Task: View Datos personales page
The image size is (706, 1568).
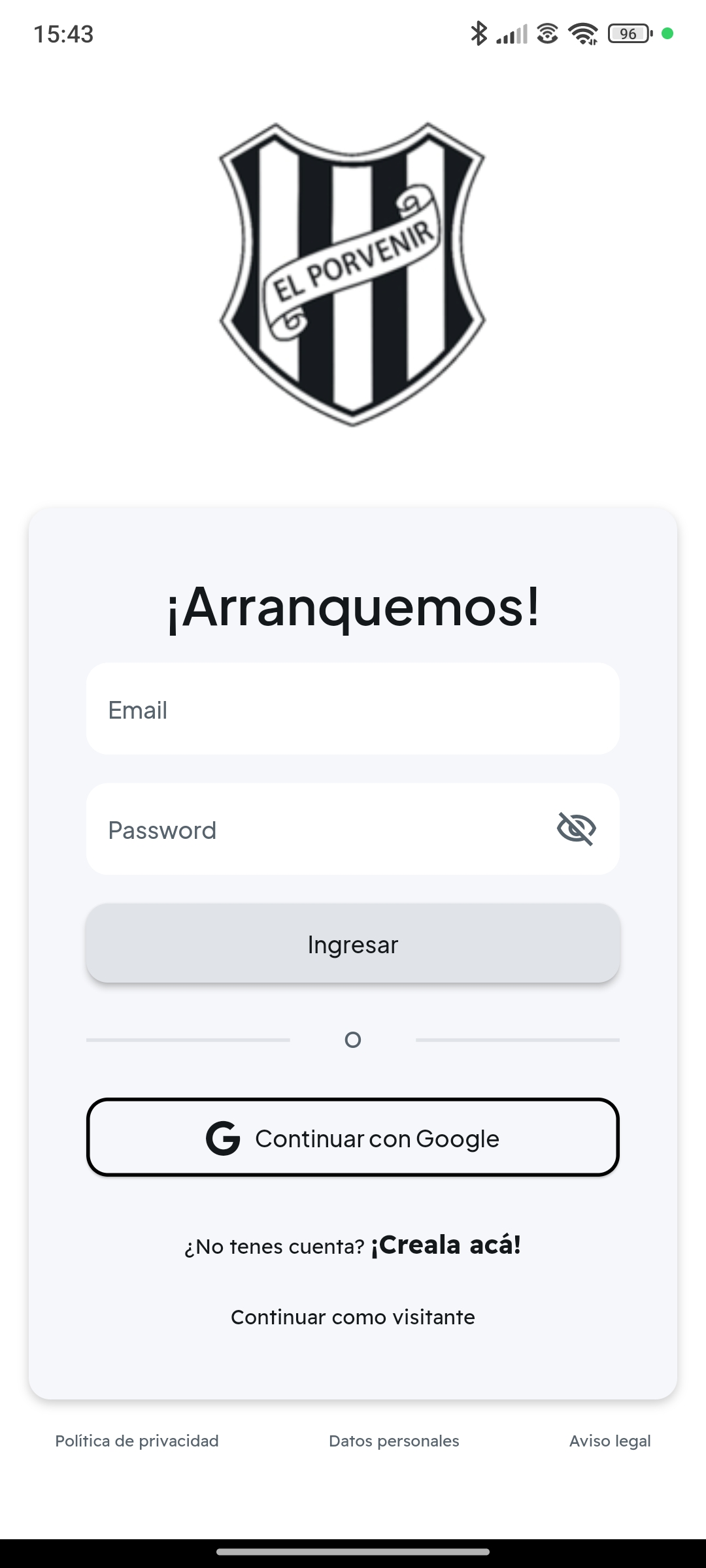Action: pyautogui.click(x=394, y=1441)
